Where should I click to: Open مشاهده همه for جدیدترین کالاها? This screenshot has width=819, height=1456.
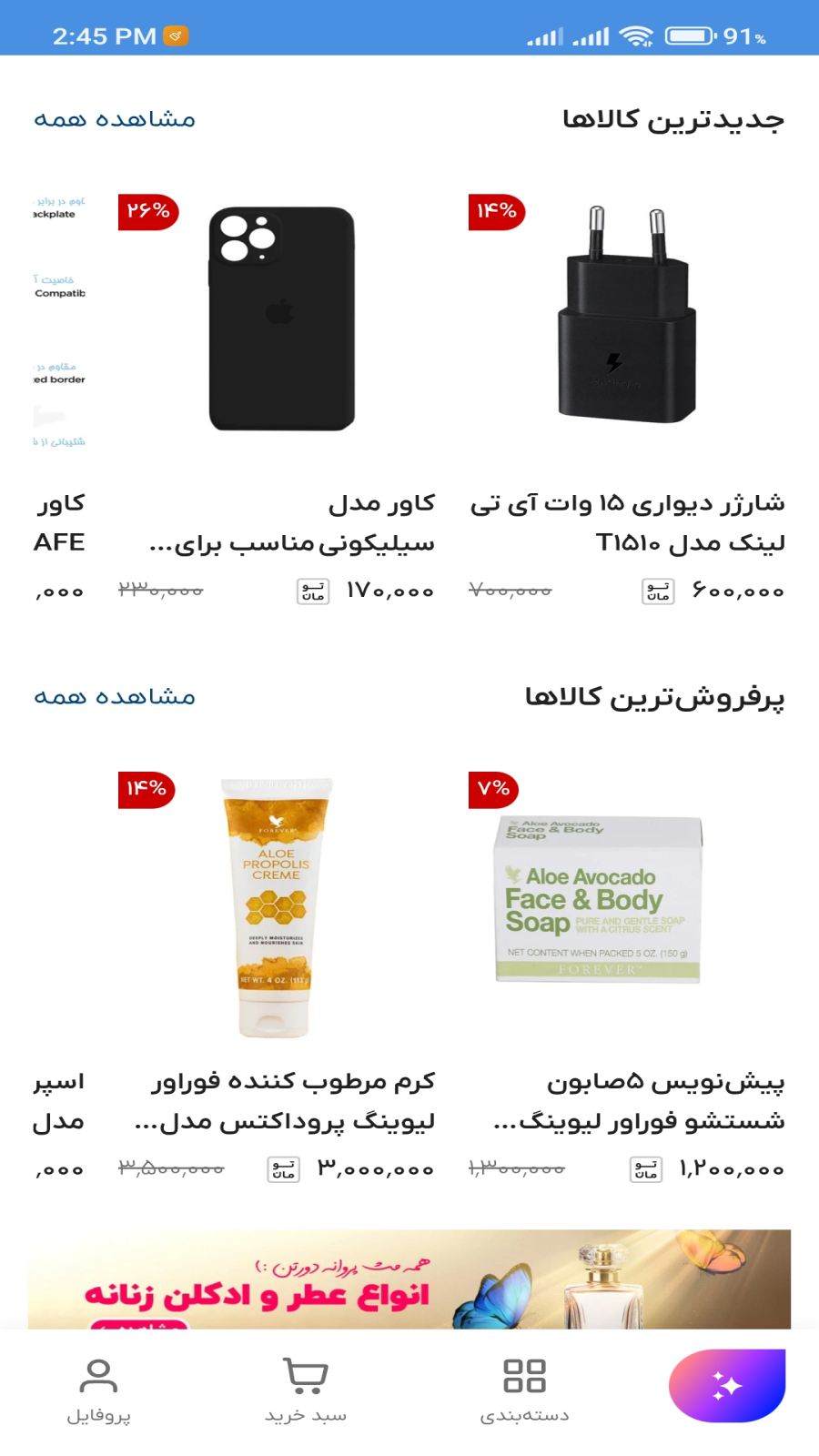pos(115,119)
